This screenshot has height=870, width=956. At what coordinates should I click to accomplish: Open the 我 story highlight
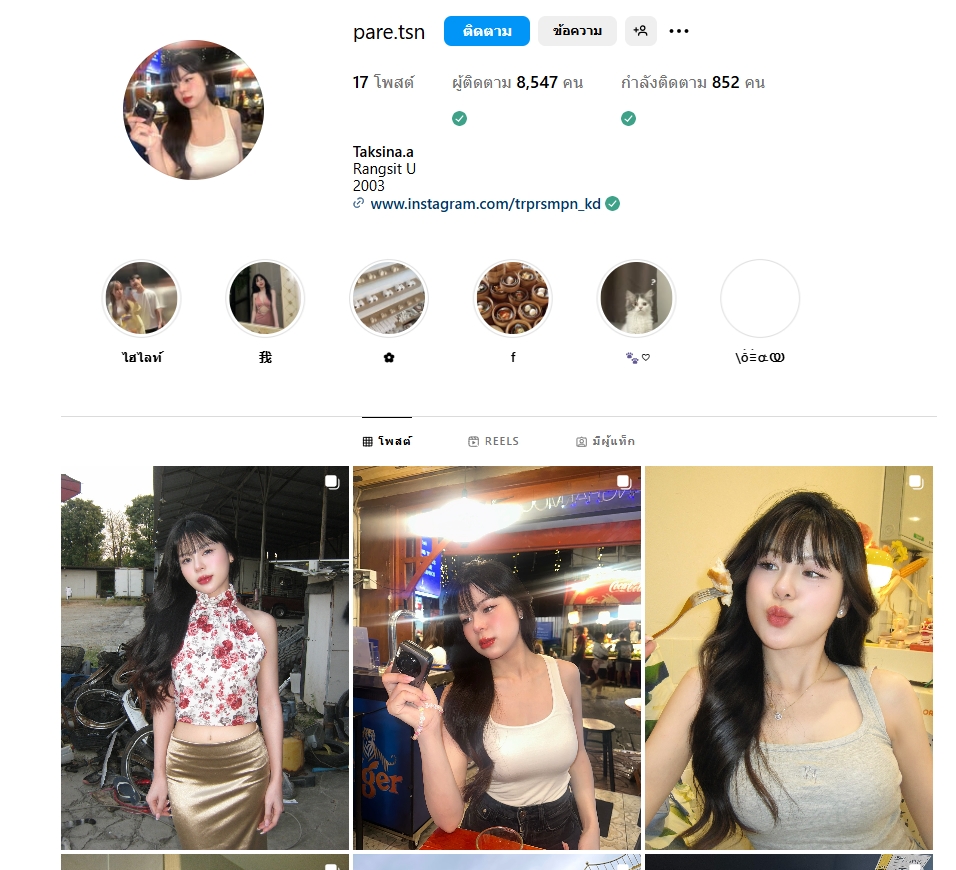(x=265, y=298)
